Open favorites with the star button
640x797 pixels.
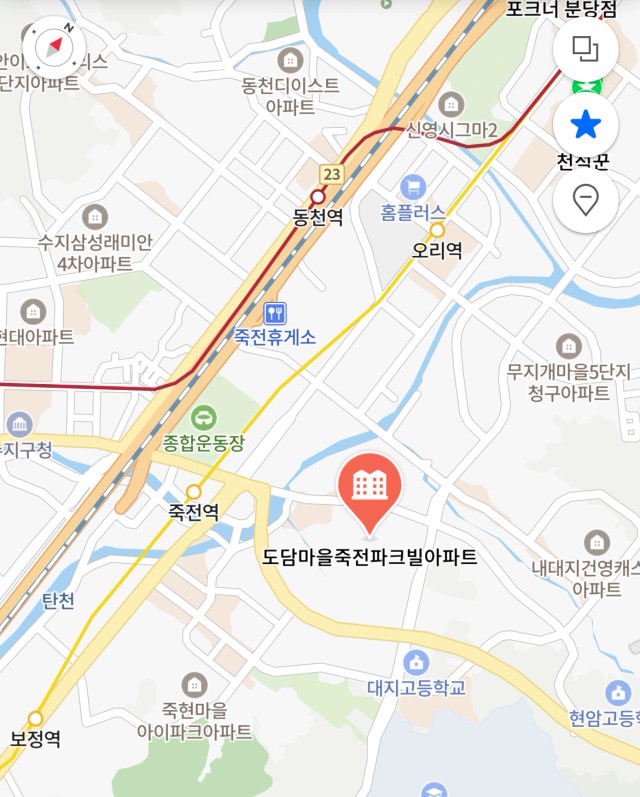click(x=585, y=125)
